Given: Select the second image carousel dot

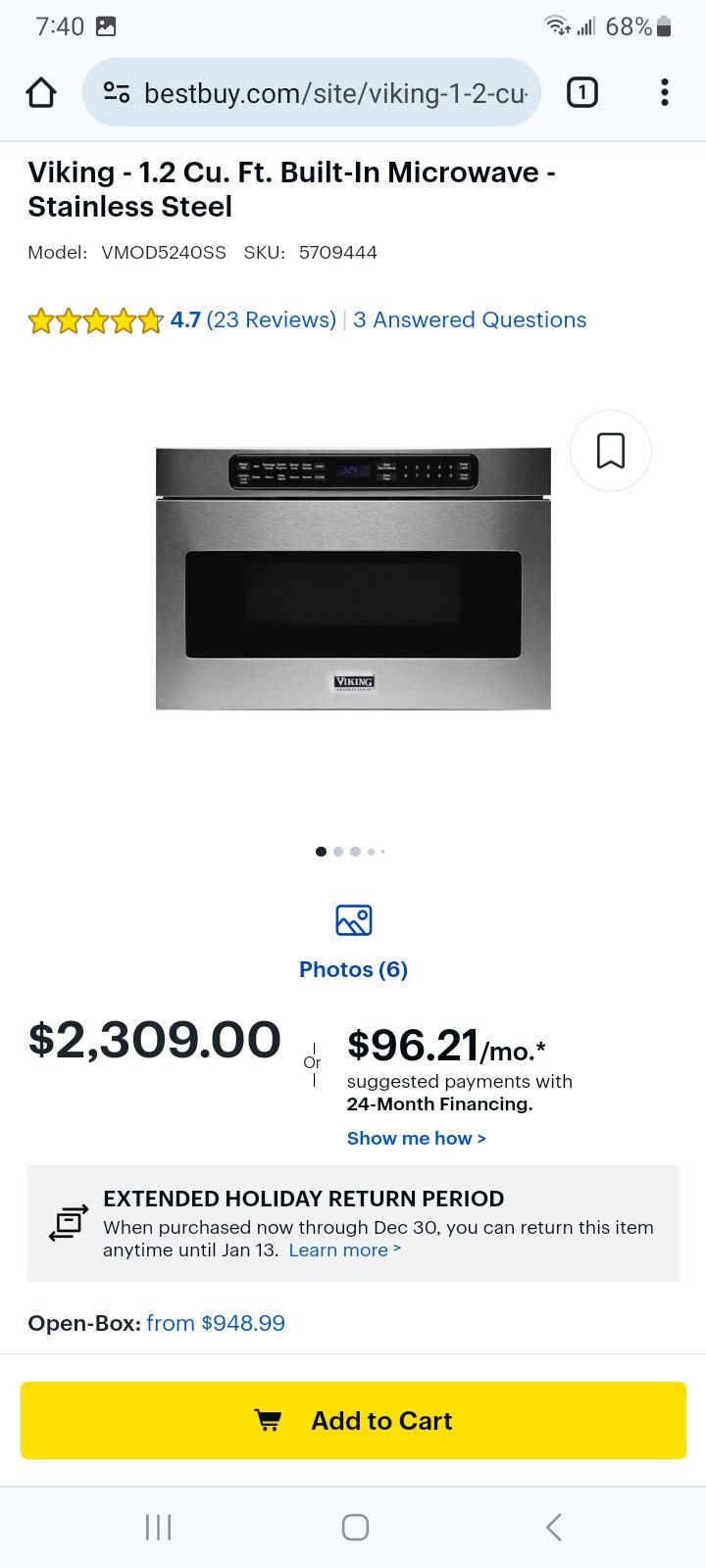Looking at the screenshot, I should click(337, 851).
